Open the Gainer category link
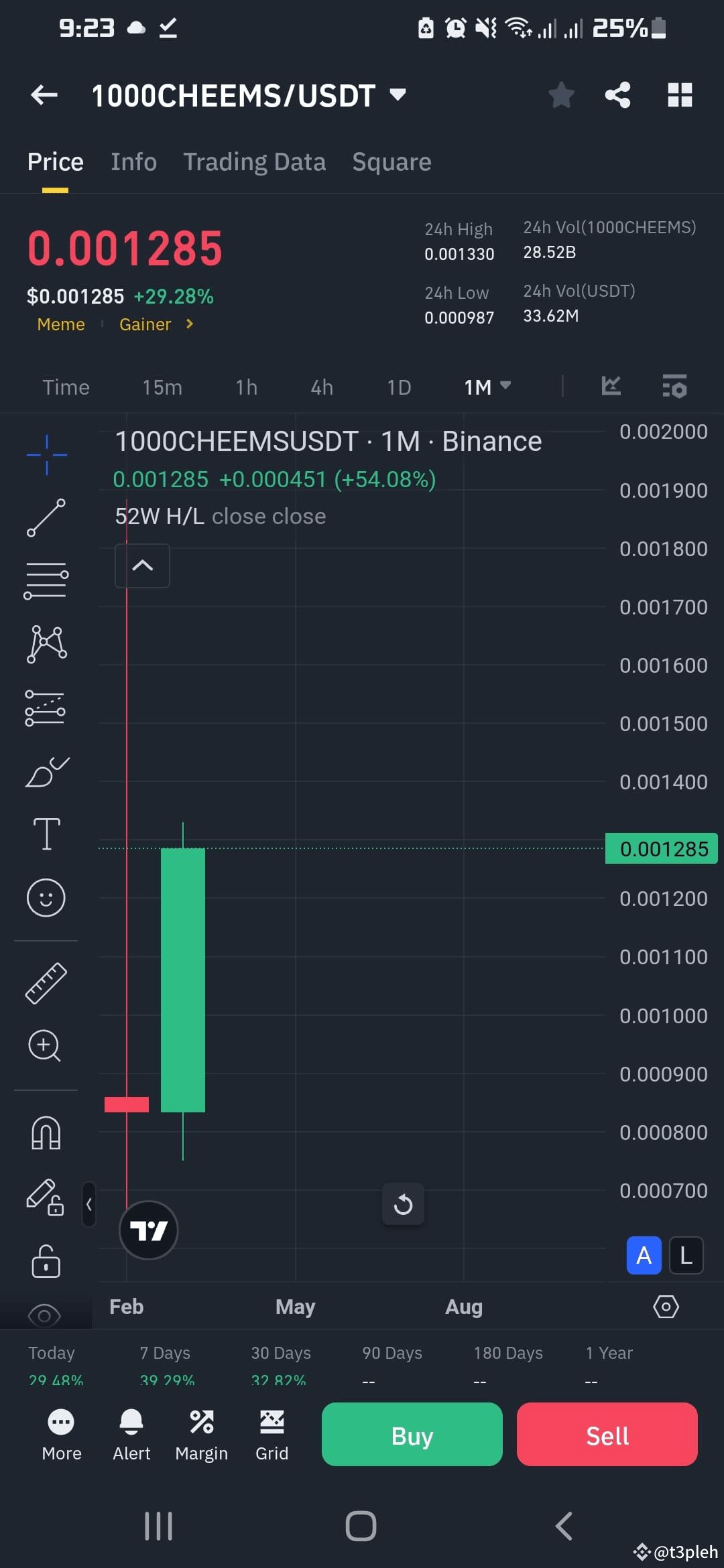 pos(145,324)
